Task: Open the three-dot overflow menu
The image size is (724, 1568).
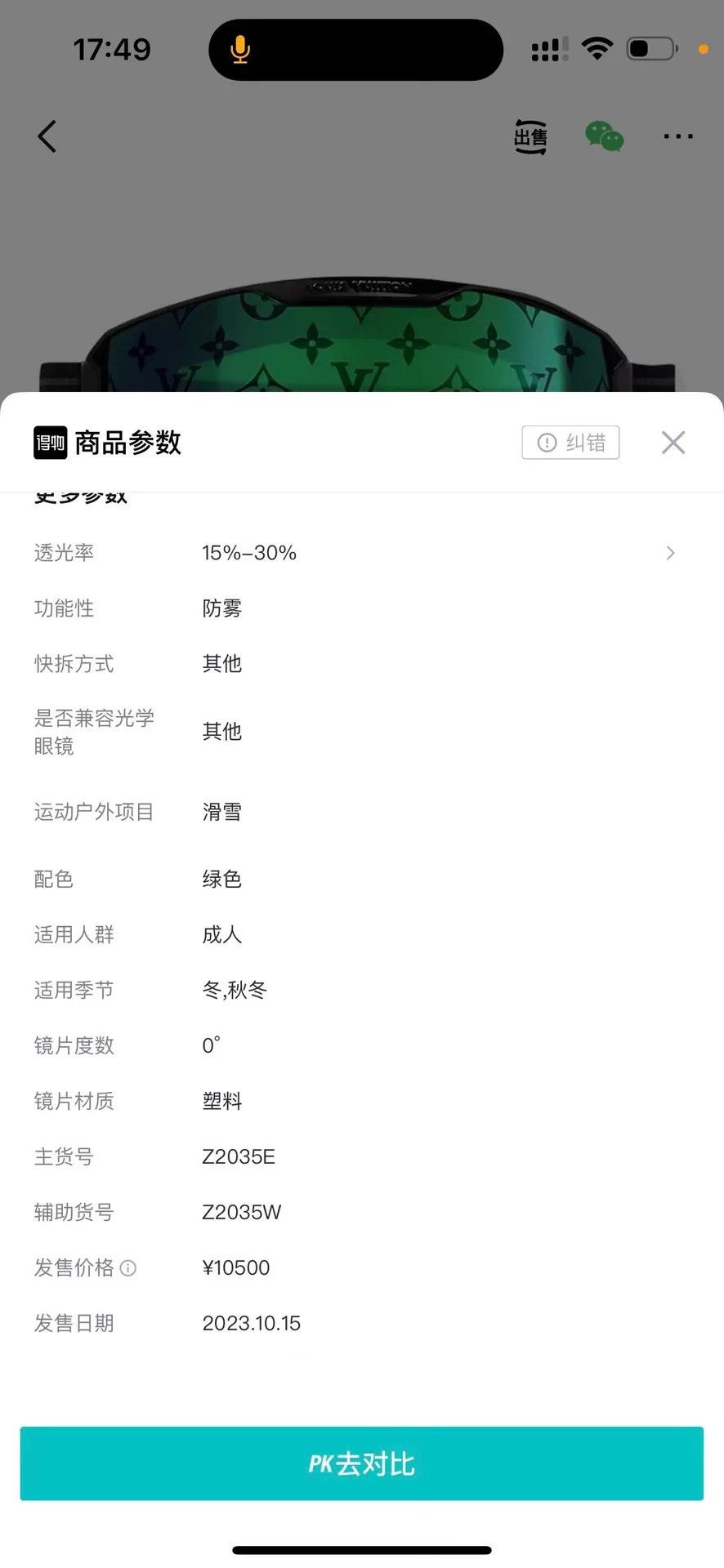Action: 678,136
